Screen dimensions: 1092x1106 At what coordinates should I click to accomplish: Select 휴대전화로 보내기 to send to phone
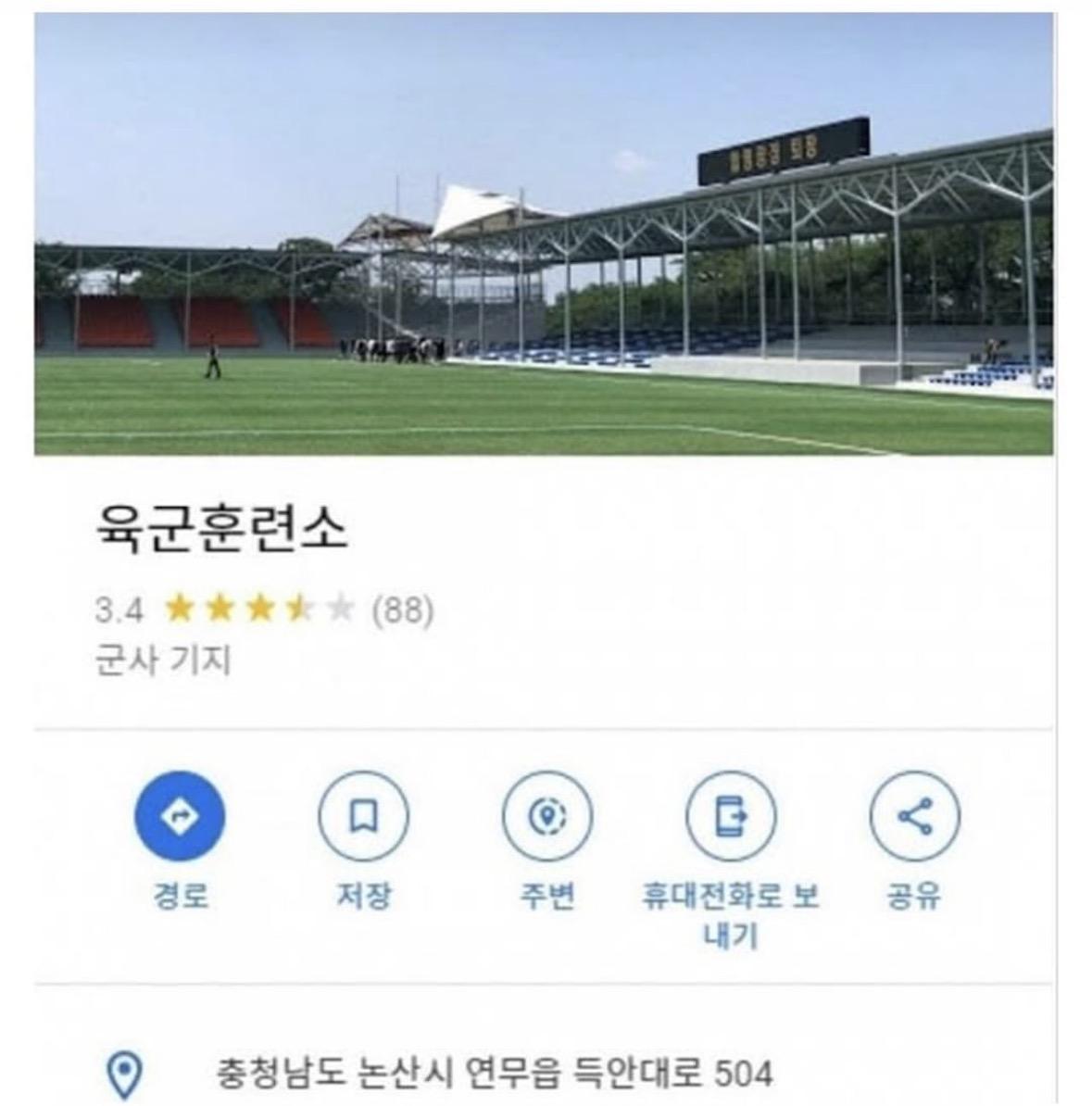click(x=731, y=817)
